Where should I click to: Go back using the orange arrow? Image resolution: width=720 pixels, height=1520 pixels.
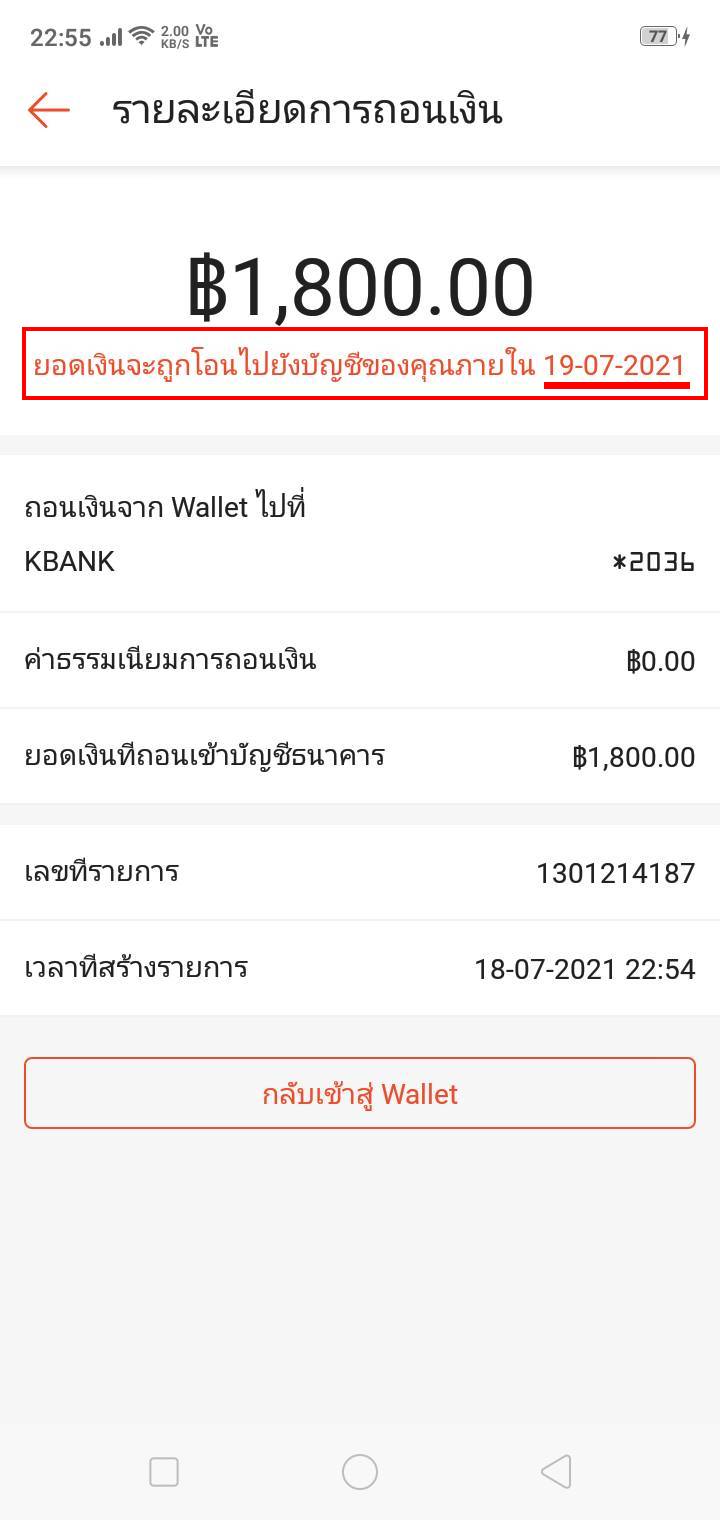(48, 110)
